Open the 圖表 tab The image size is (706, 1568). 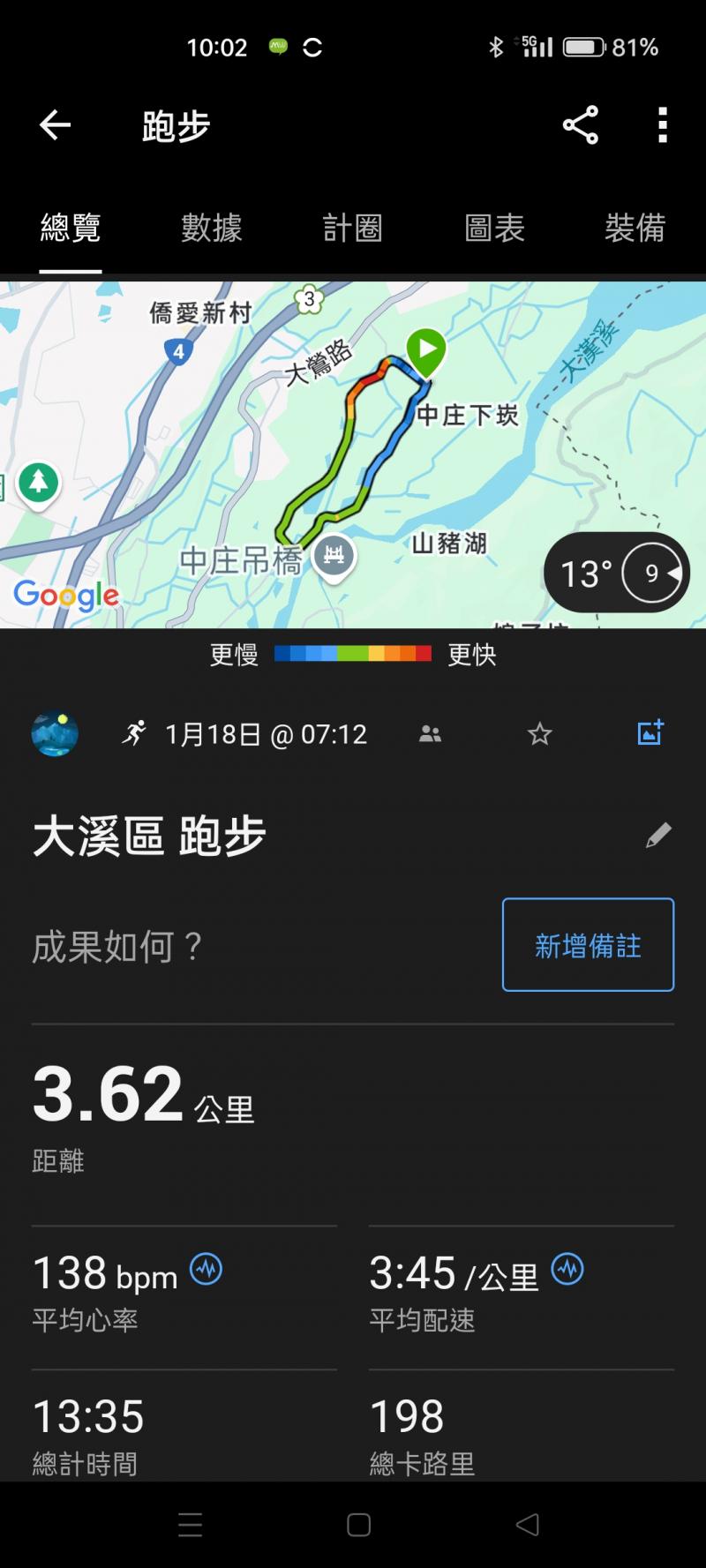tap(494, 228)
